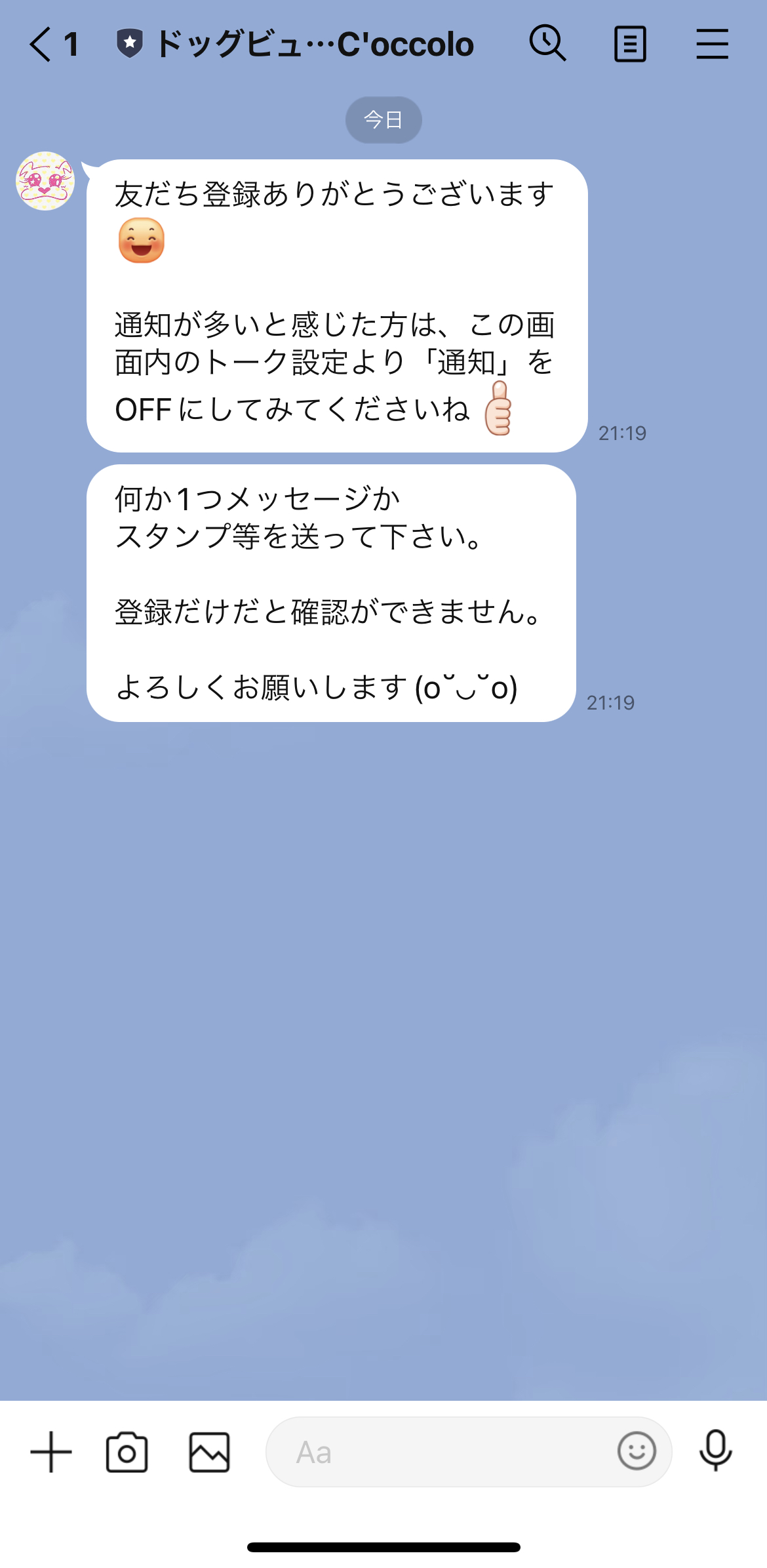The image size is (767, 1568).
Task: Open the notes icon in the header
Action: pyautogui.click(x=630, y=43)
